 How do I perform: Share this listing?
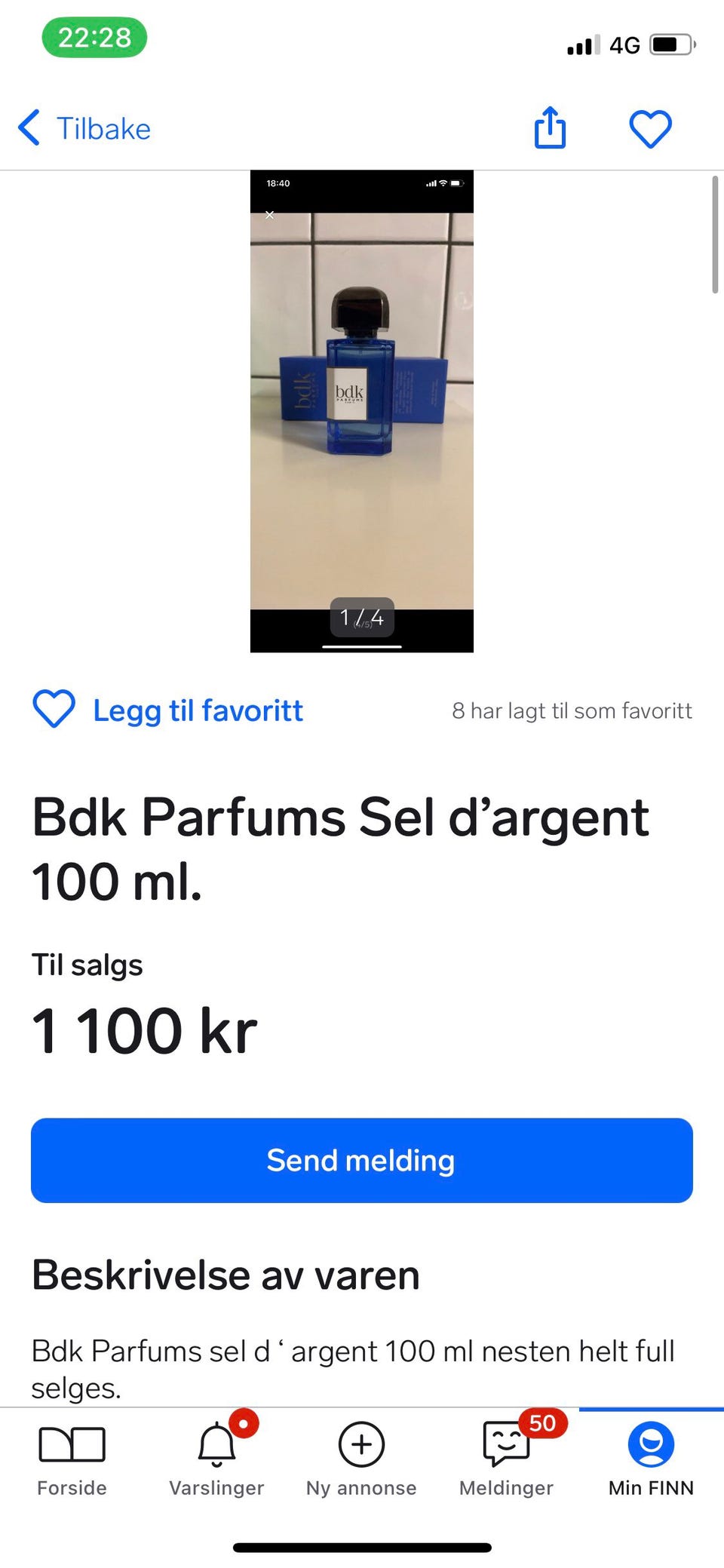pos(550,127)
